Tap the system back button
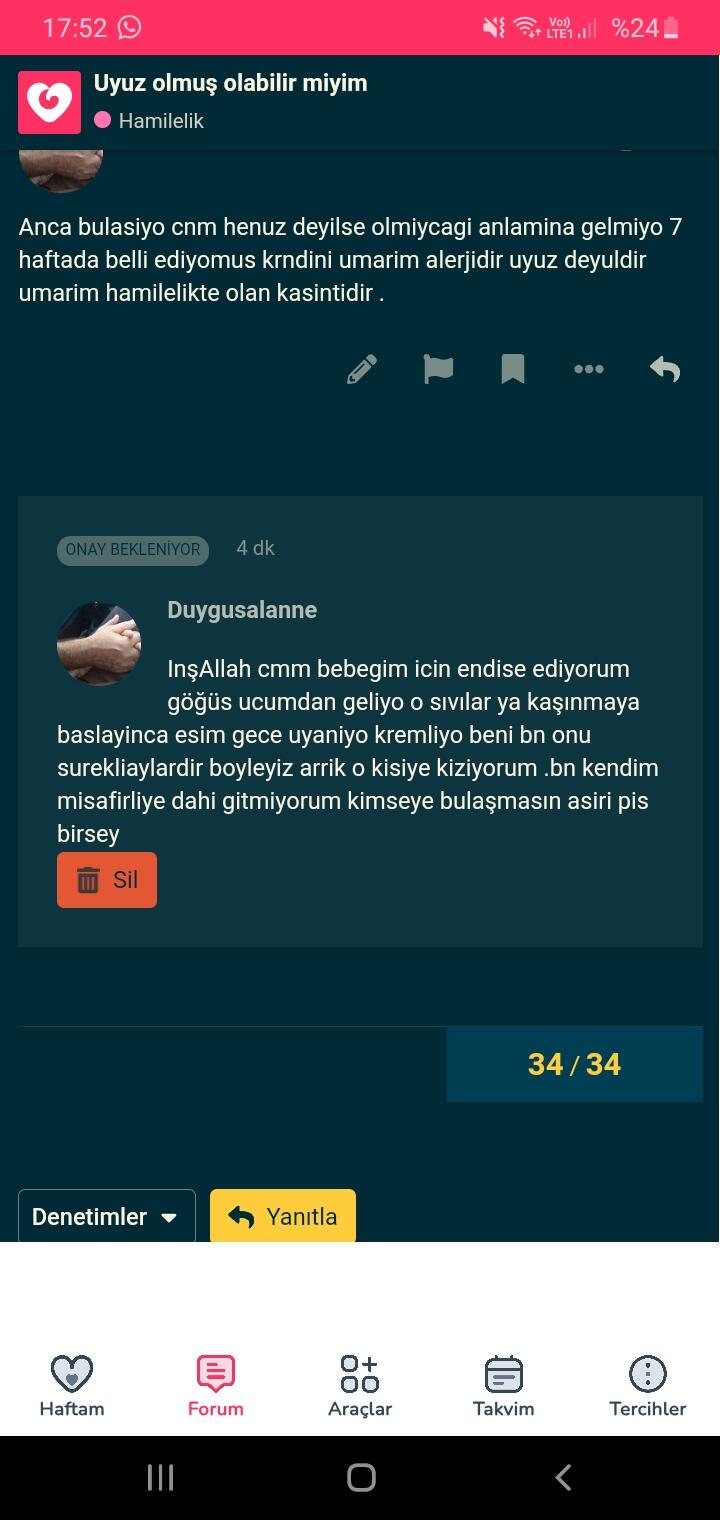The height and width of the screenshot is (1520, 720). point(563,1477)
